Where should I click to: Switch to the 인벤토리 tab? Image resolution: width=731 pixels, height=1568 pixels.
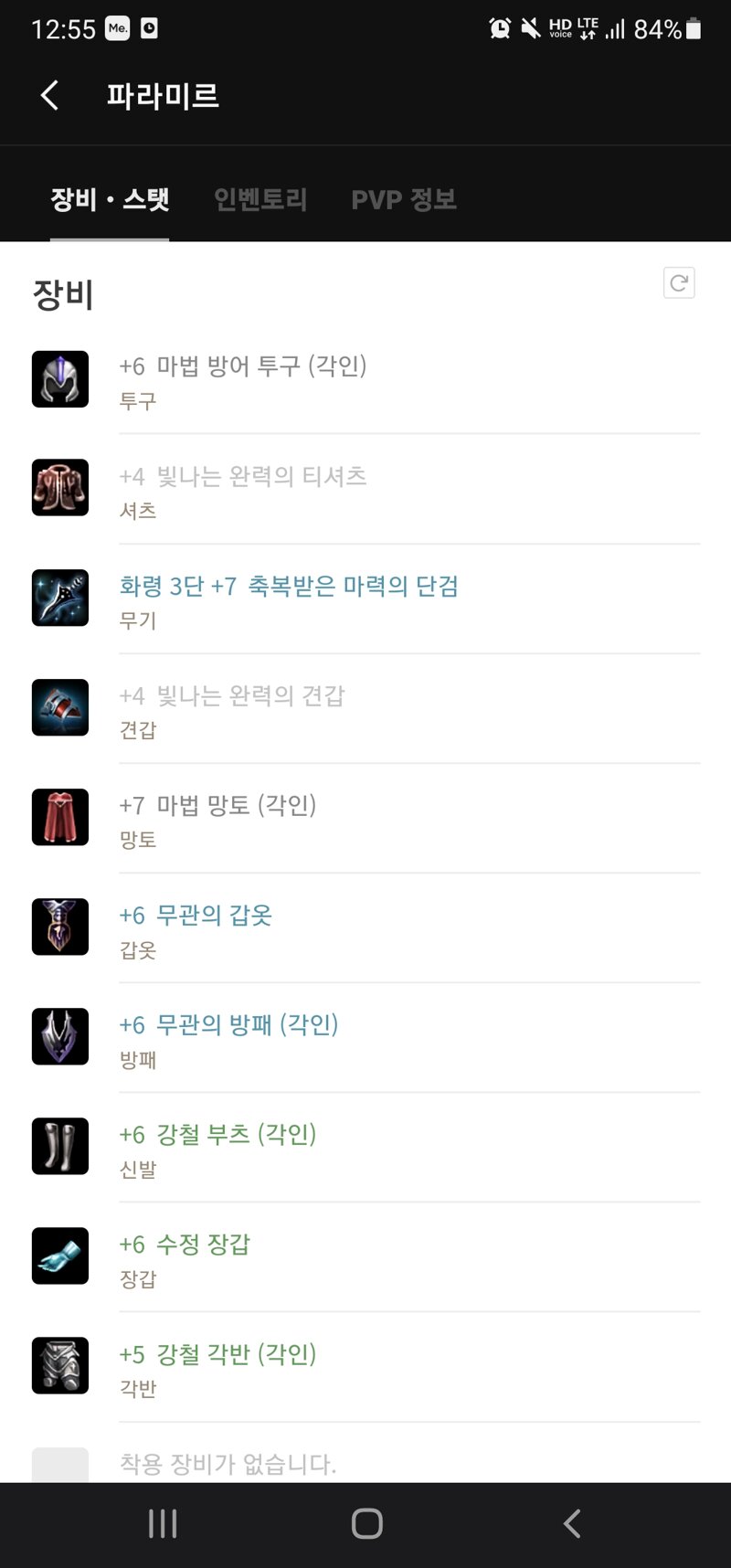(260, 199)
